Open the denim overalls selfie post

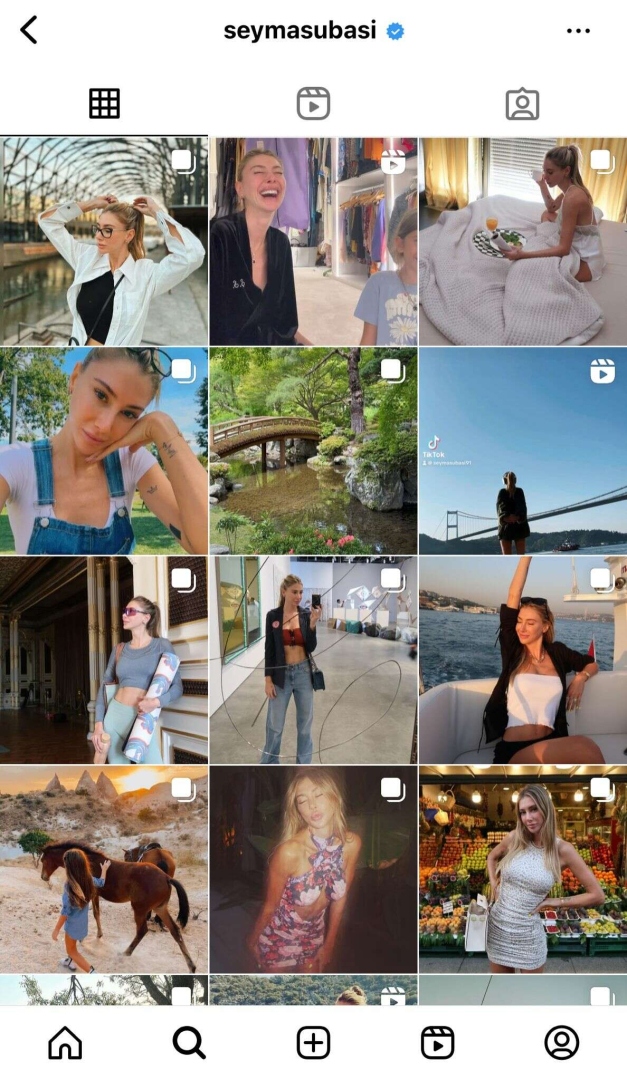tap(104, 451)
